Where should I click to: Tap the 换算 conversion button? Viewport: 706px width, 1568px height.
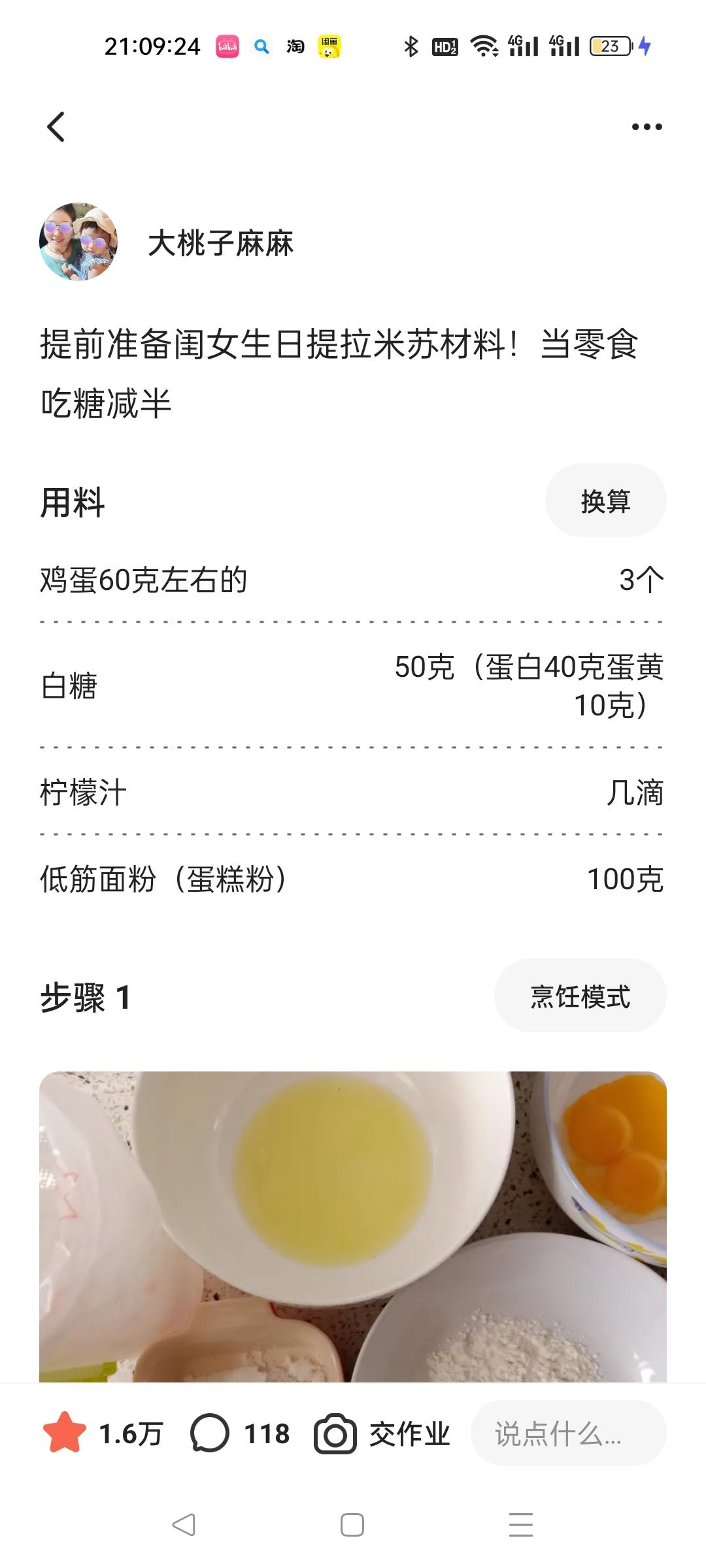tap(605, 501)
